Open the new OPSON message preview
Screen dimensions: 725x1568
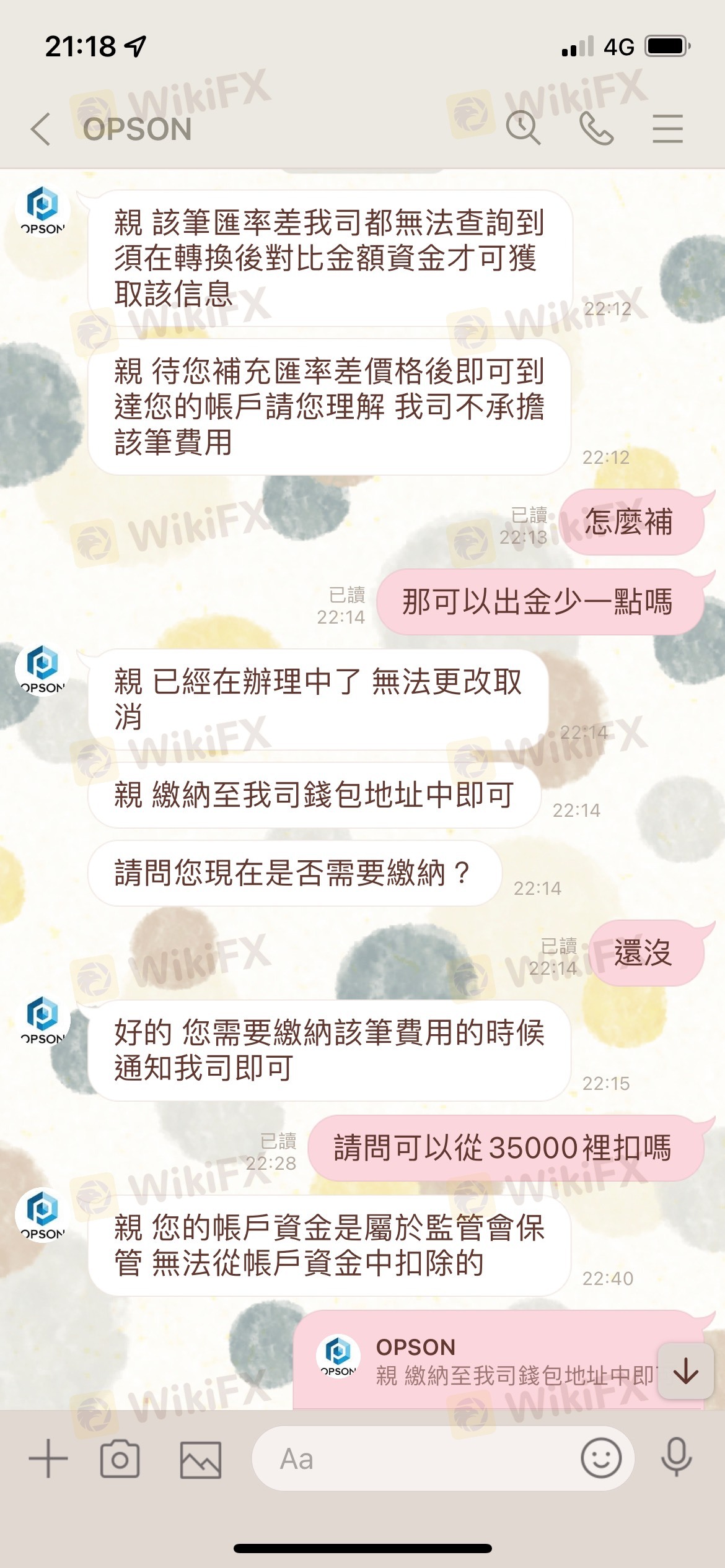483,1361
